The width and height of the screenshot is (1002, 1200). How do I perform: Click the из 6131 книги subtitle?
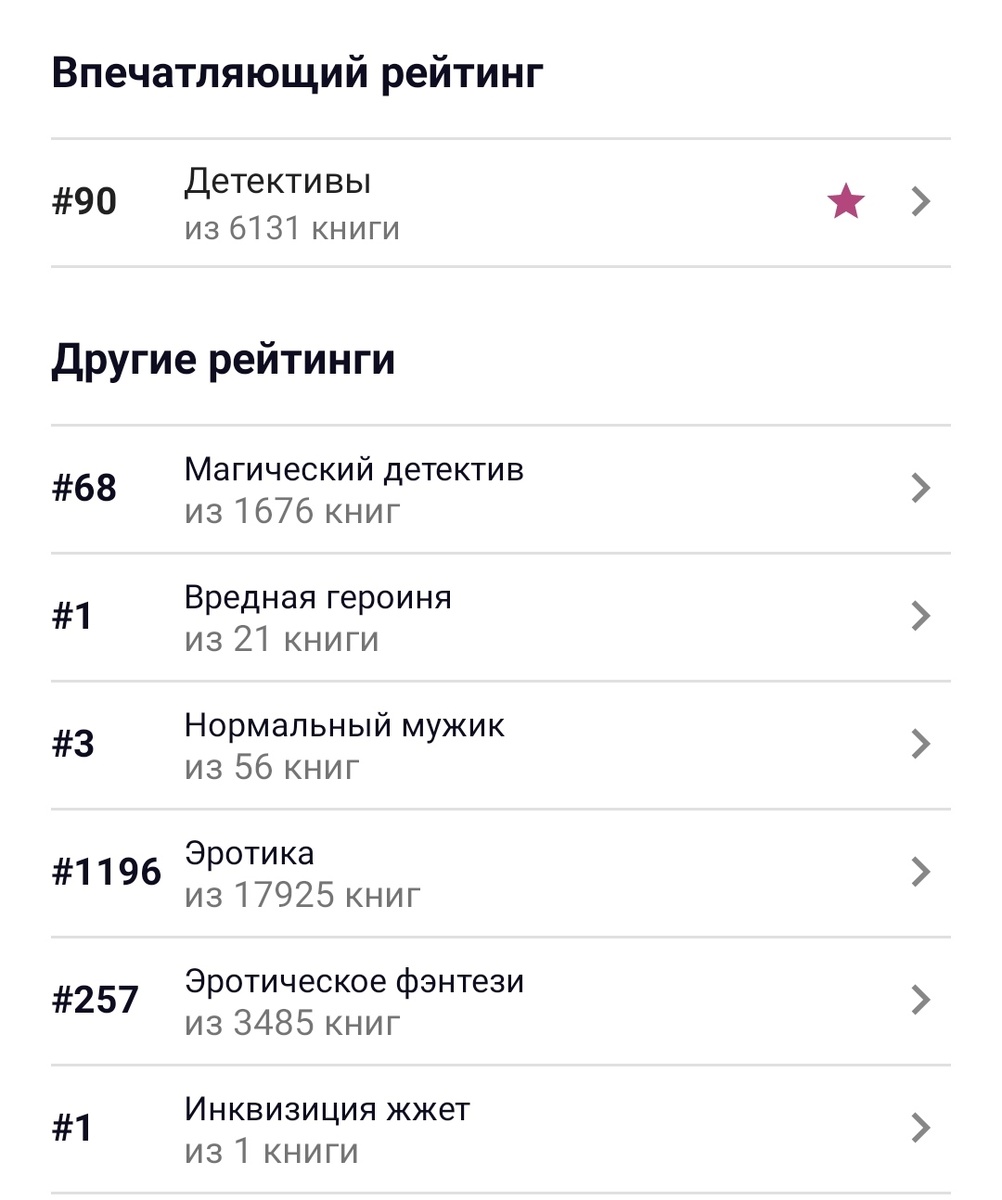(291, 228)
